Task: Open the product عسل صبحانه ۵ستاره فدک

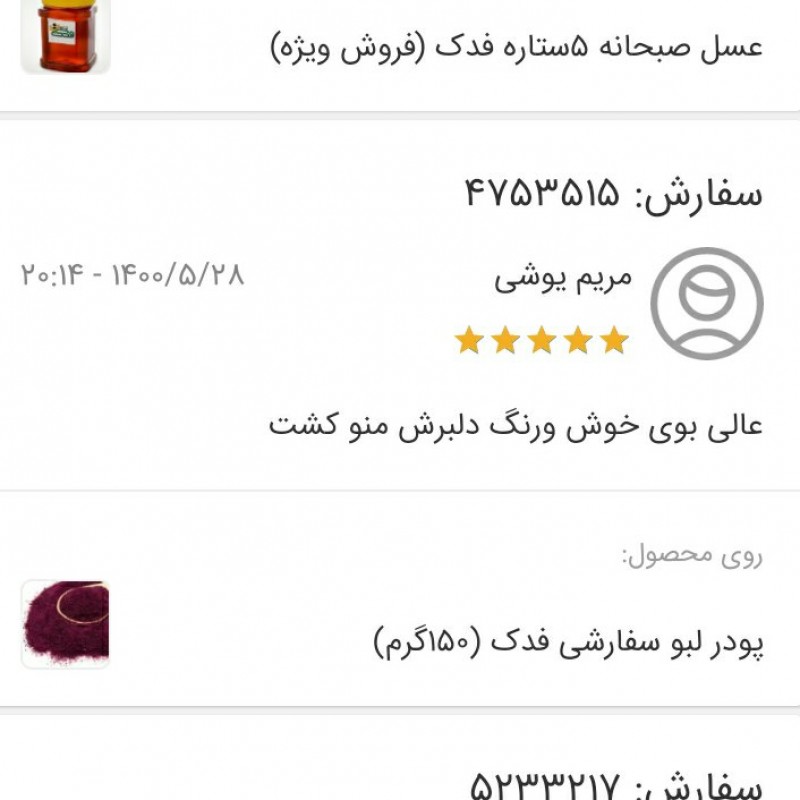Action: [516, 46]
